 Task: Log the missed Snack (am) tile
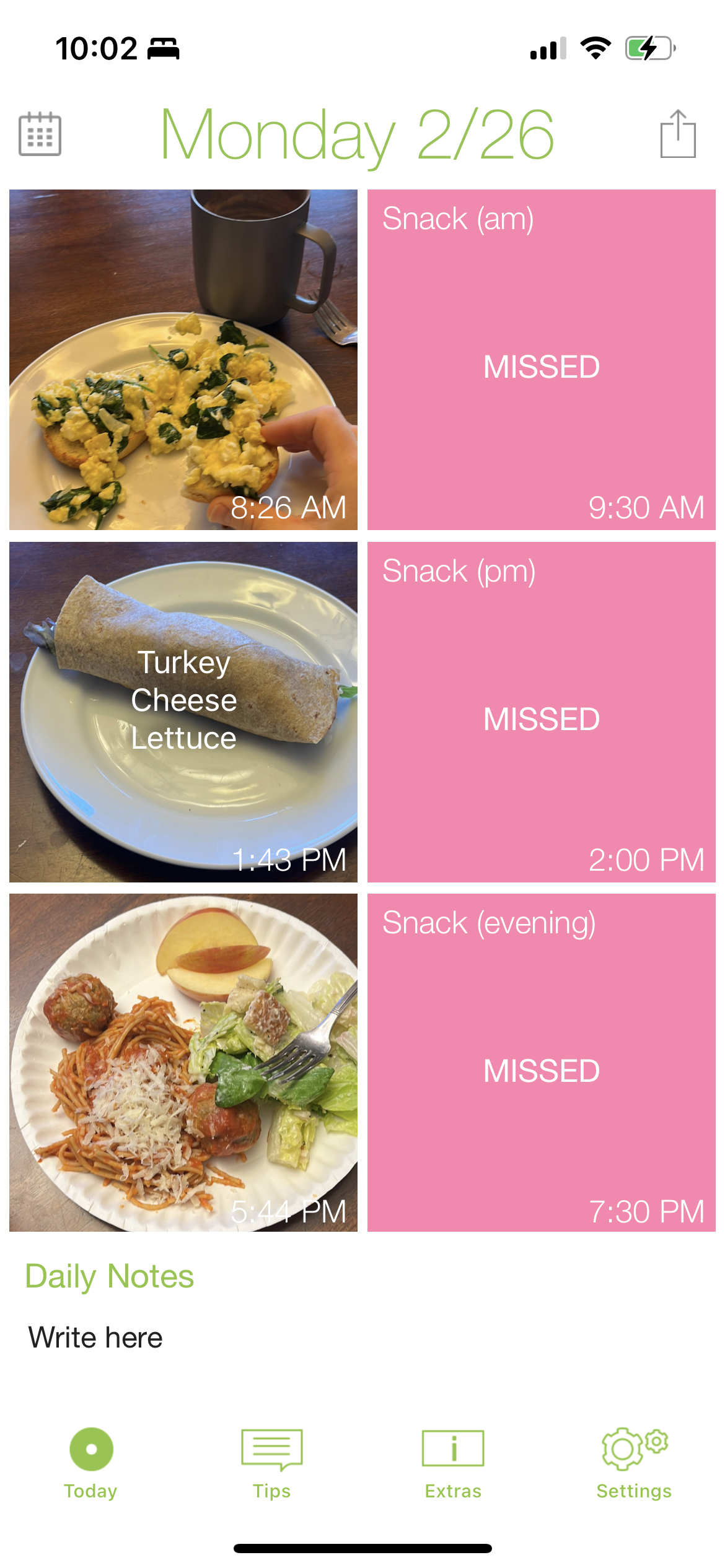541,359
